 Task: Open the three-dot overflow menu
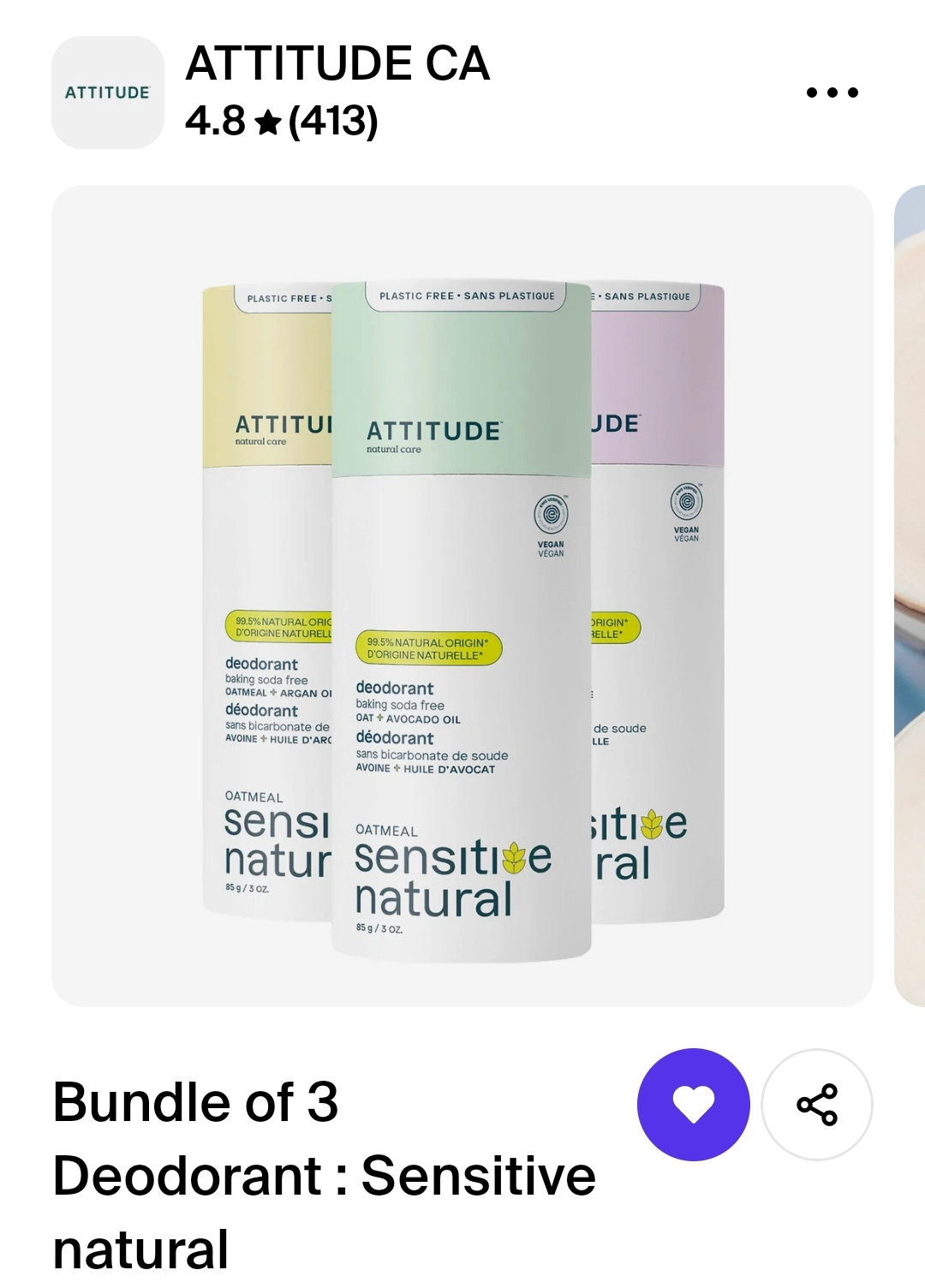tap(832, 92)
